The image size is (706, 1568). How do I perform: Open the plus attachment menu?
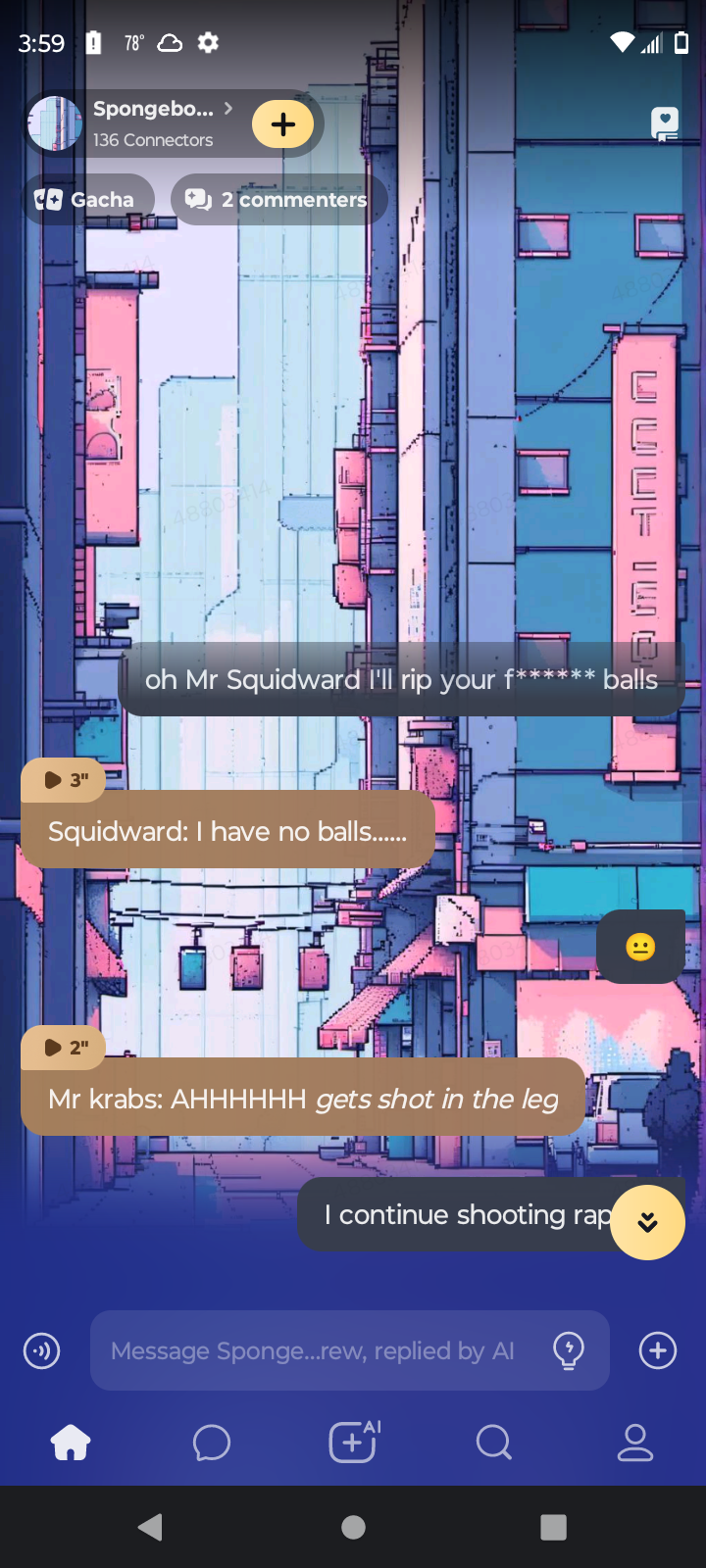[657, 1351]
